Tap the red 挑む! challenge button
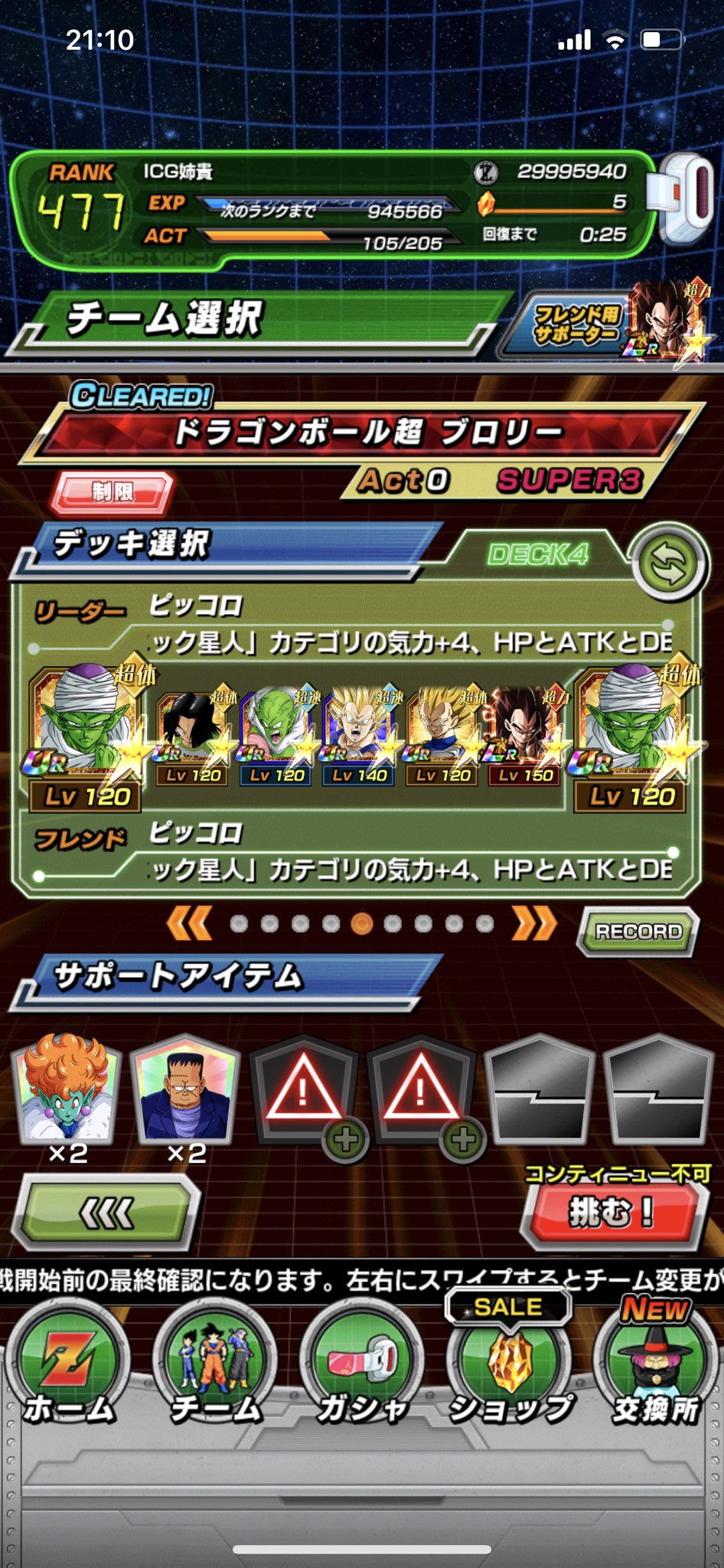 (x=612, y=1213)
